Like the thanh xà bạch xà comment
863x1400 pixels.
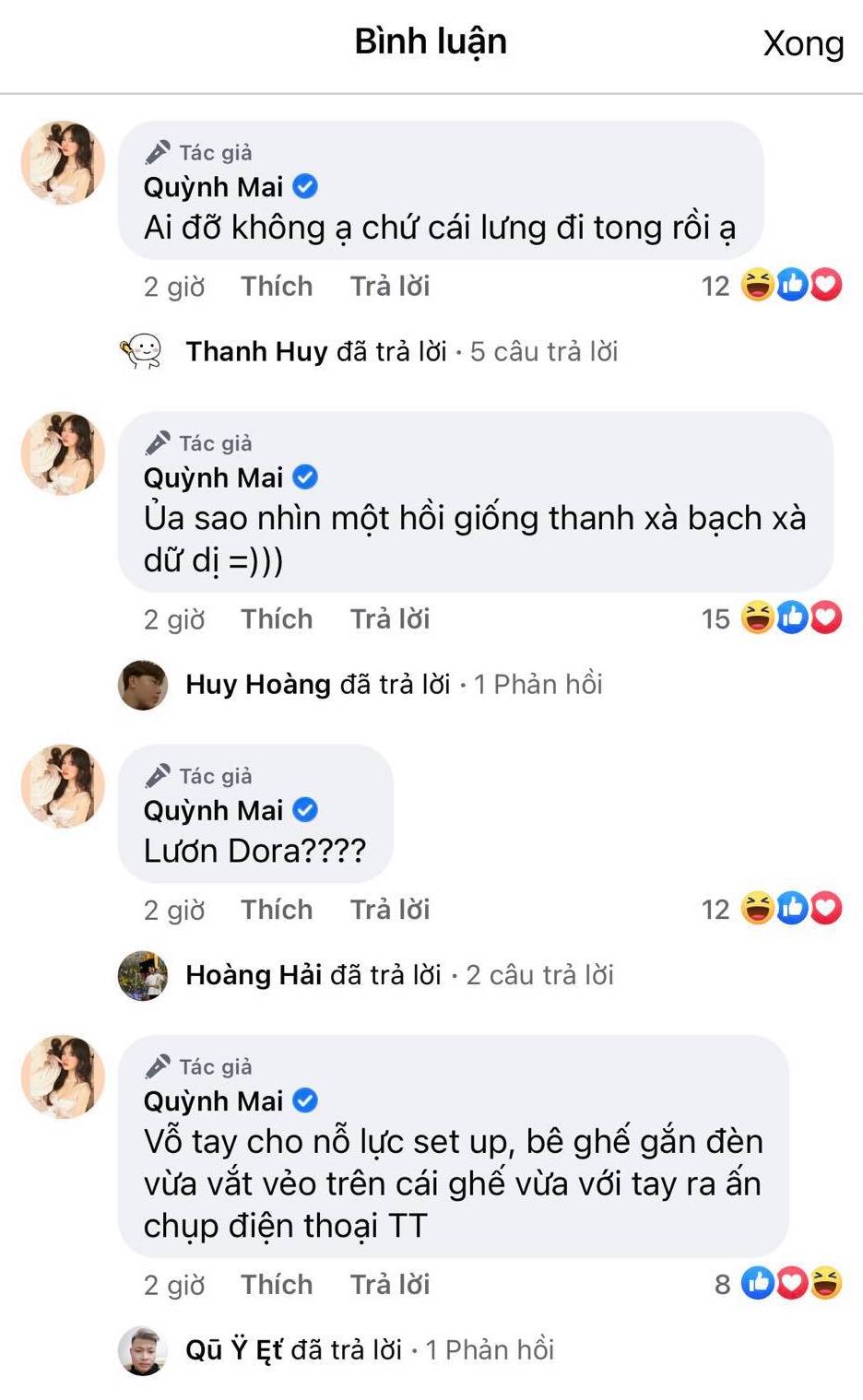click(x=277, y=619)
